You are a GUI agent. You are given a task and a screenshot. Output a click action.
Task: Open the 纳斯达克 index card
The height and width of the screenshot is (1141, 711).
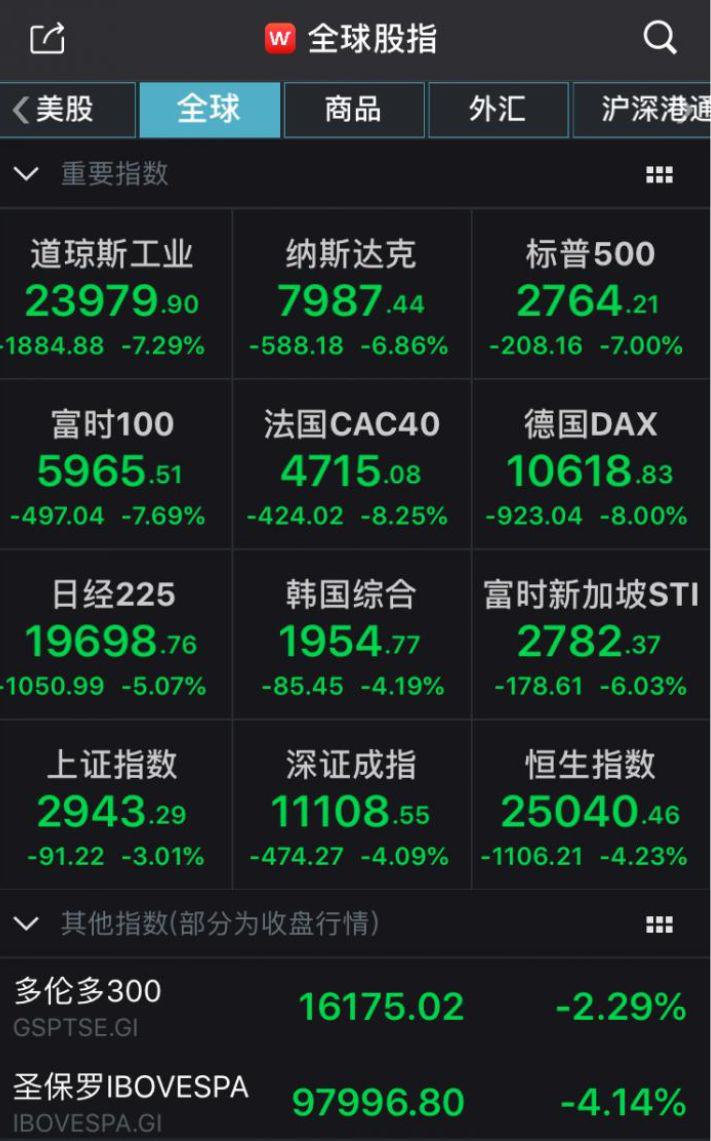tap(351, 296)
